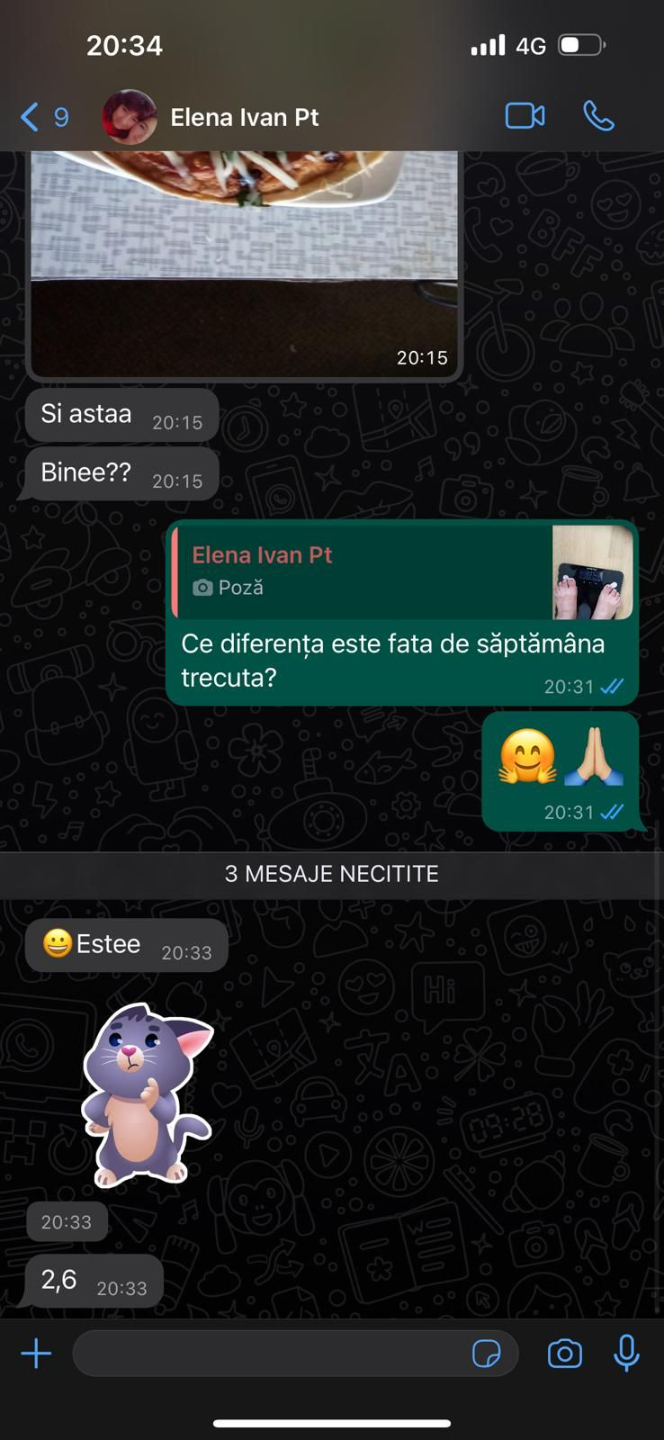
Task: Open the attachment plus menu
Action: point(36,1354)
